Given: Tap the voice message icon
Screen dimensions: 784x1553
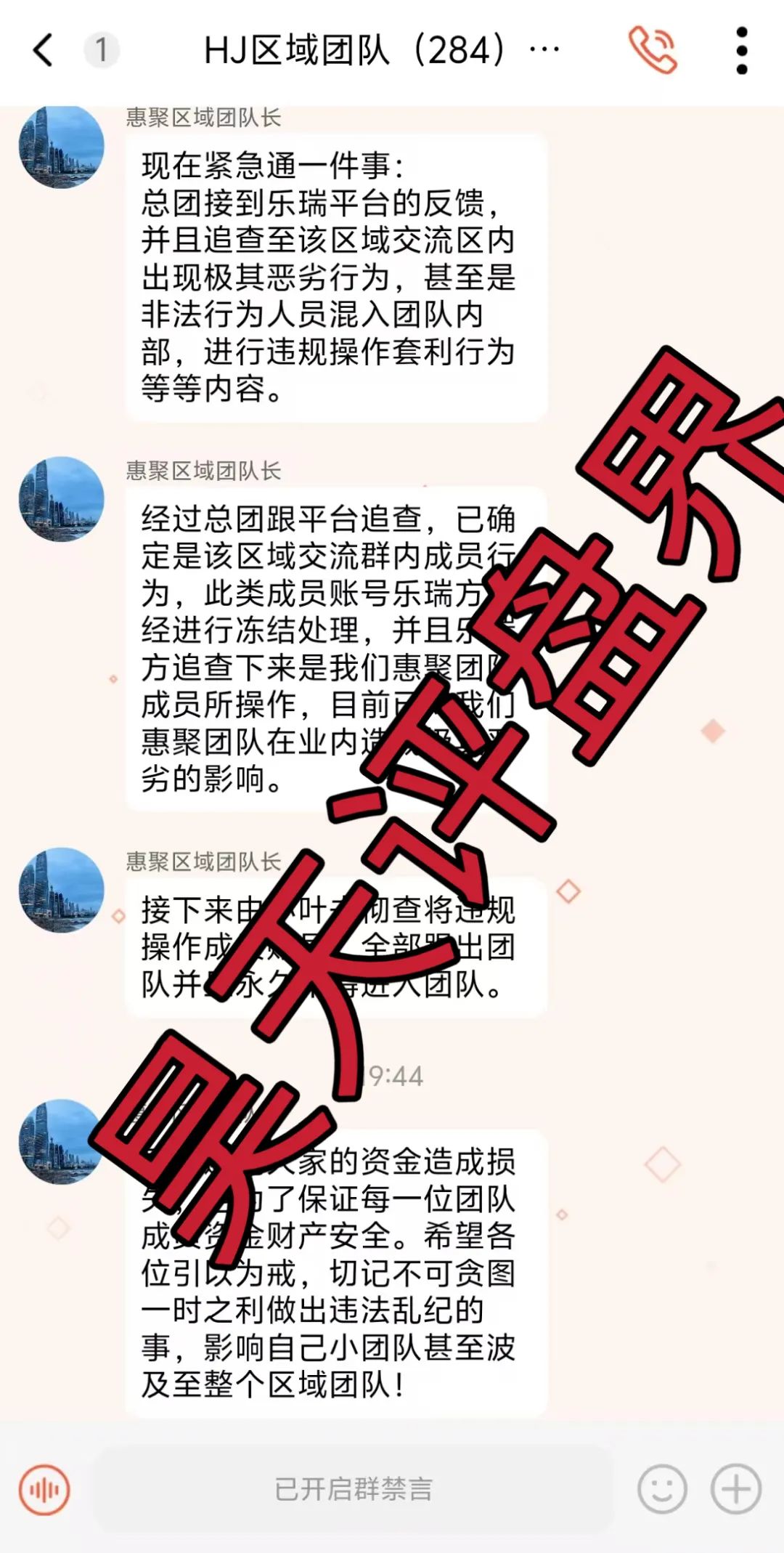Looking at the screenshot, I should tap(45, 1490).
